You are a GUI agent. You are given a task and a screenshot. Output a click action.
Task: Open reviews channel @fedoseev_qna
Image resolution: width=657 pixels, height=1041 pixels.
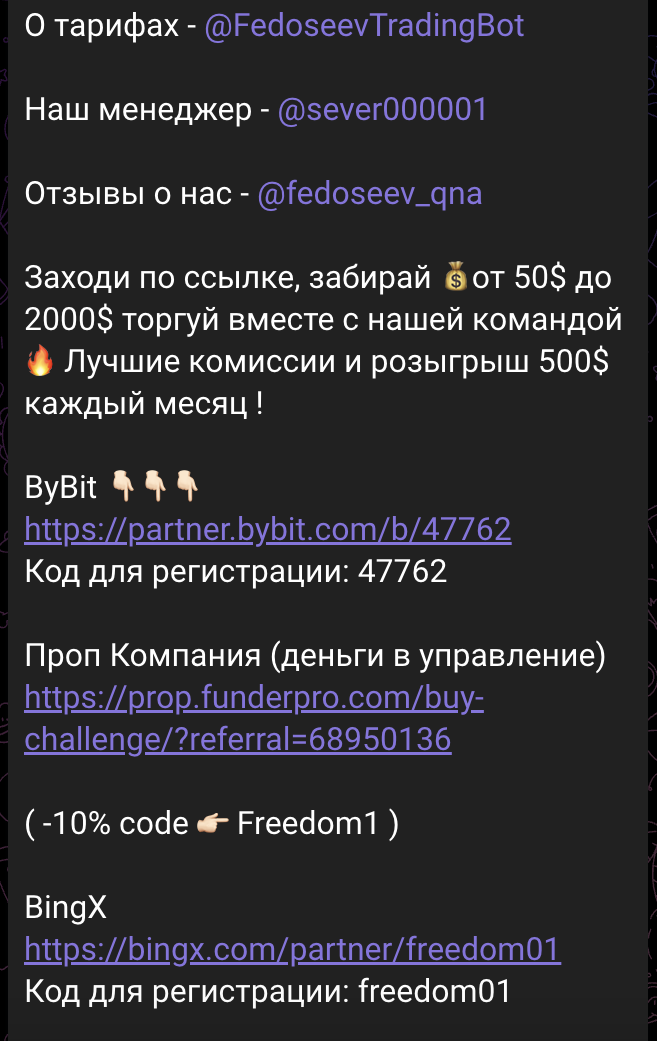coord(369,192)
